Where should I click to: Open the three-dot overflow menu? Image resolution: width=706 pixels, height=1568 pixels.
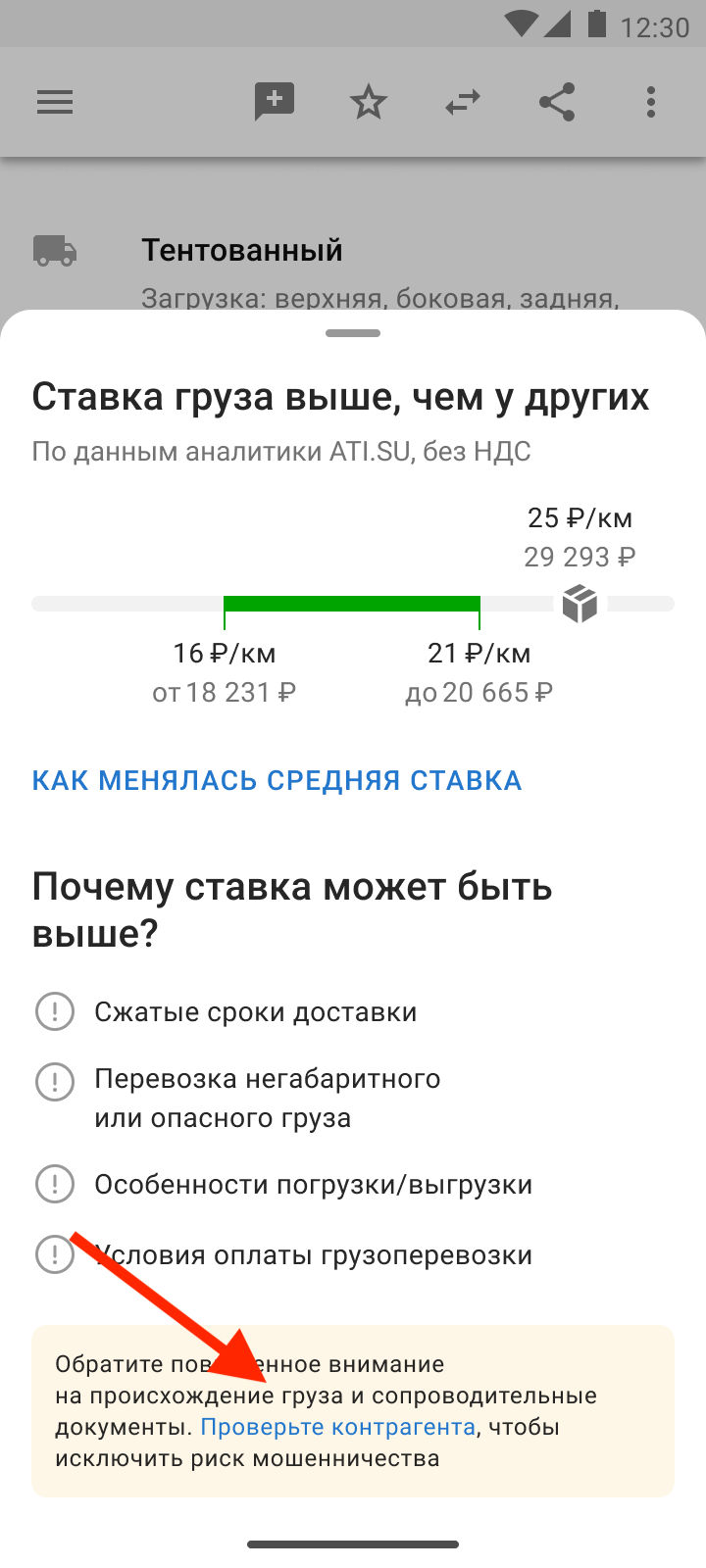pyautogui.click(x=651, y=102)
